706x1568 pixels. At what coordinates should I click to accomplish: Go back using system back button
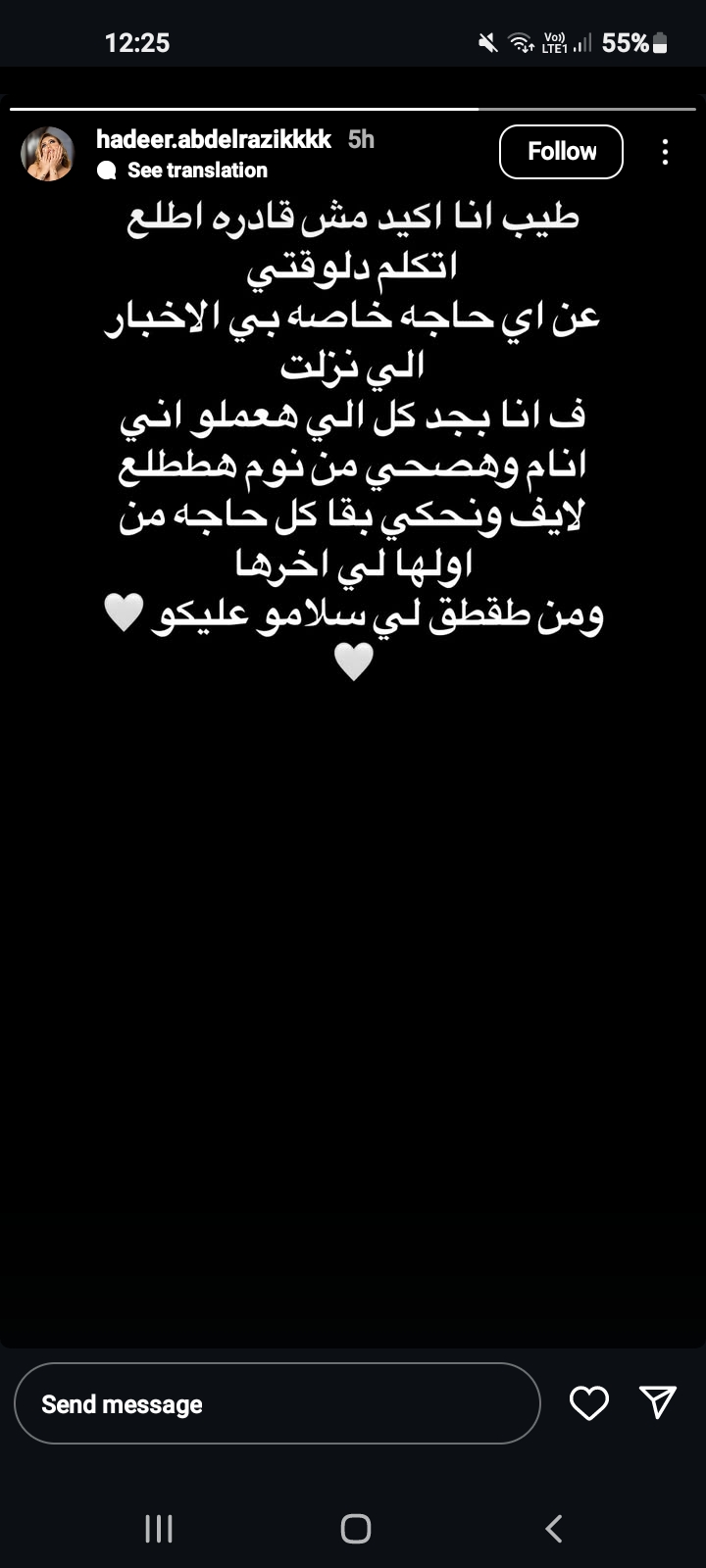554,1528
